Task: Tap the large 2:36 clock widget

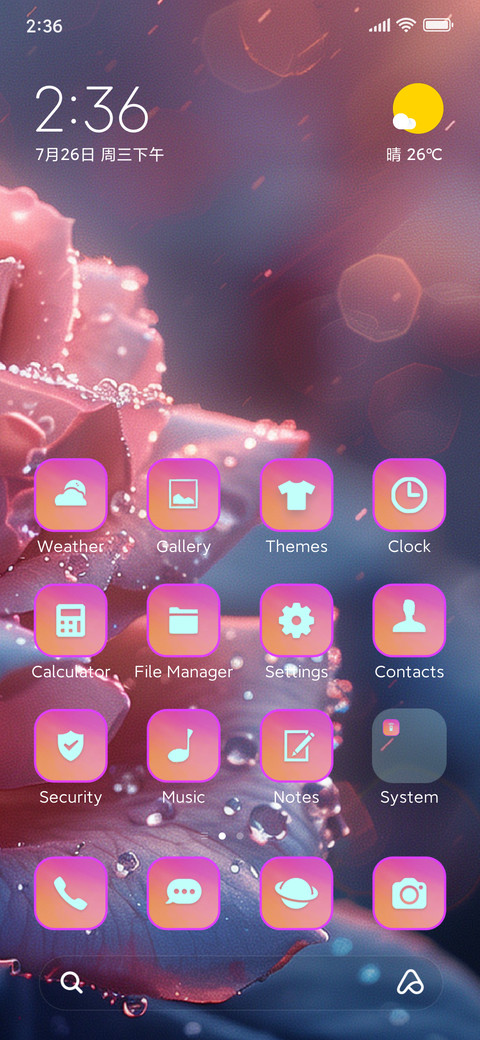Action: (92, 109)
